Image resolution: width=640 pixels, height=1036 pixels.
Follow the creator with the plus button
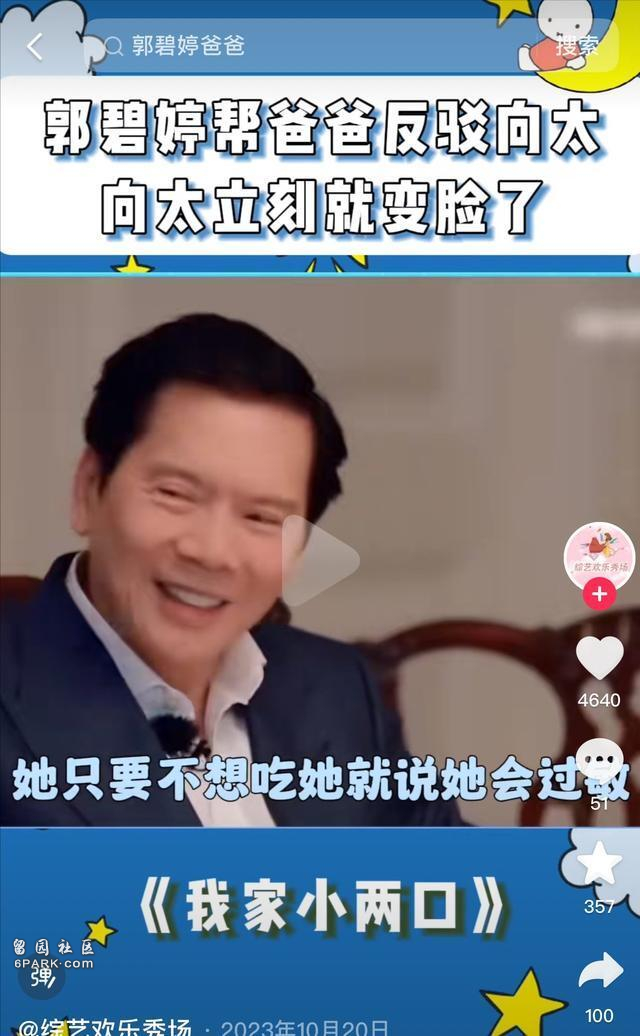pyautogui.click(x=599, y=594)
